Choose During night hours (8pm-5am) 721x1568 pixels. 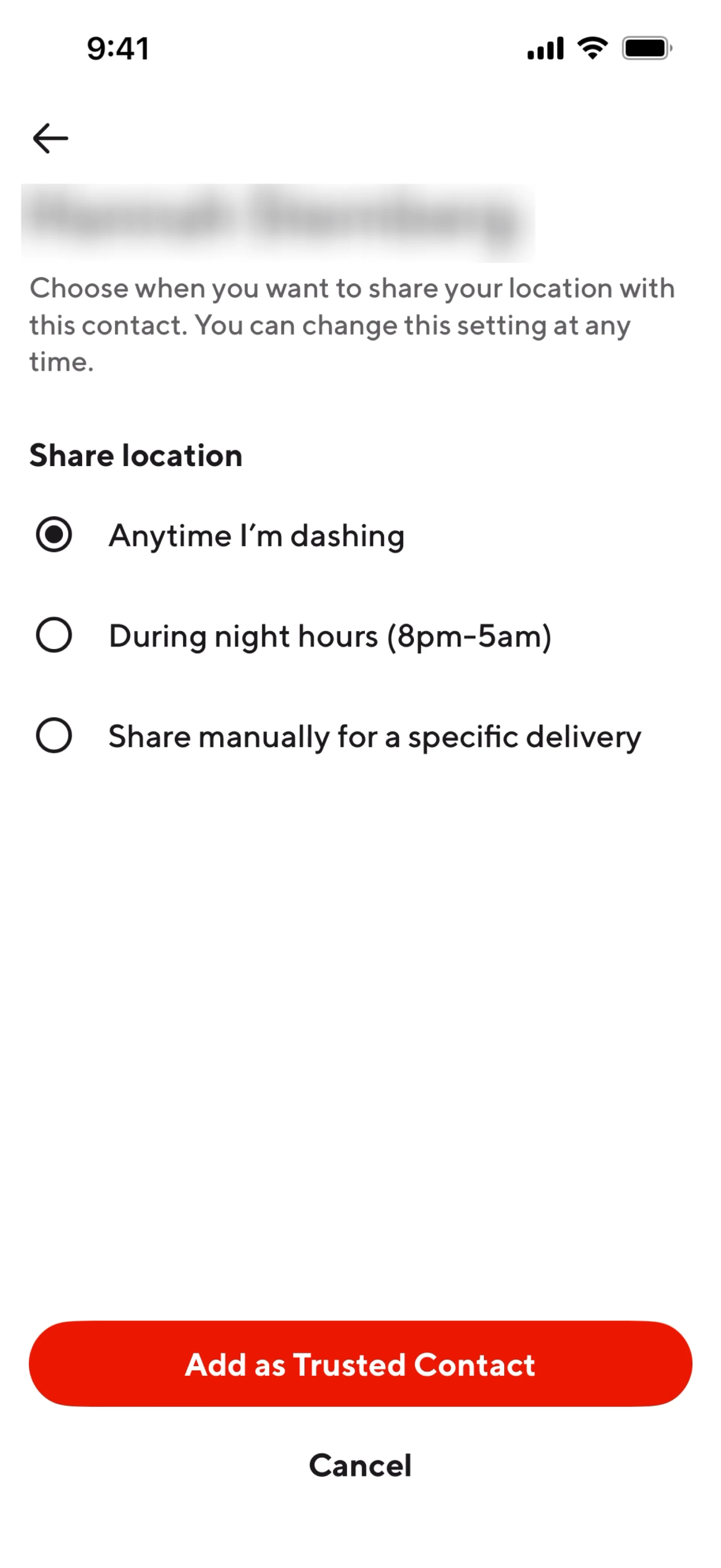(x=54, y=636)
